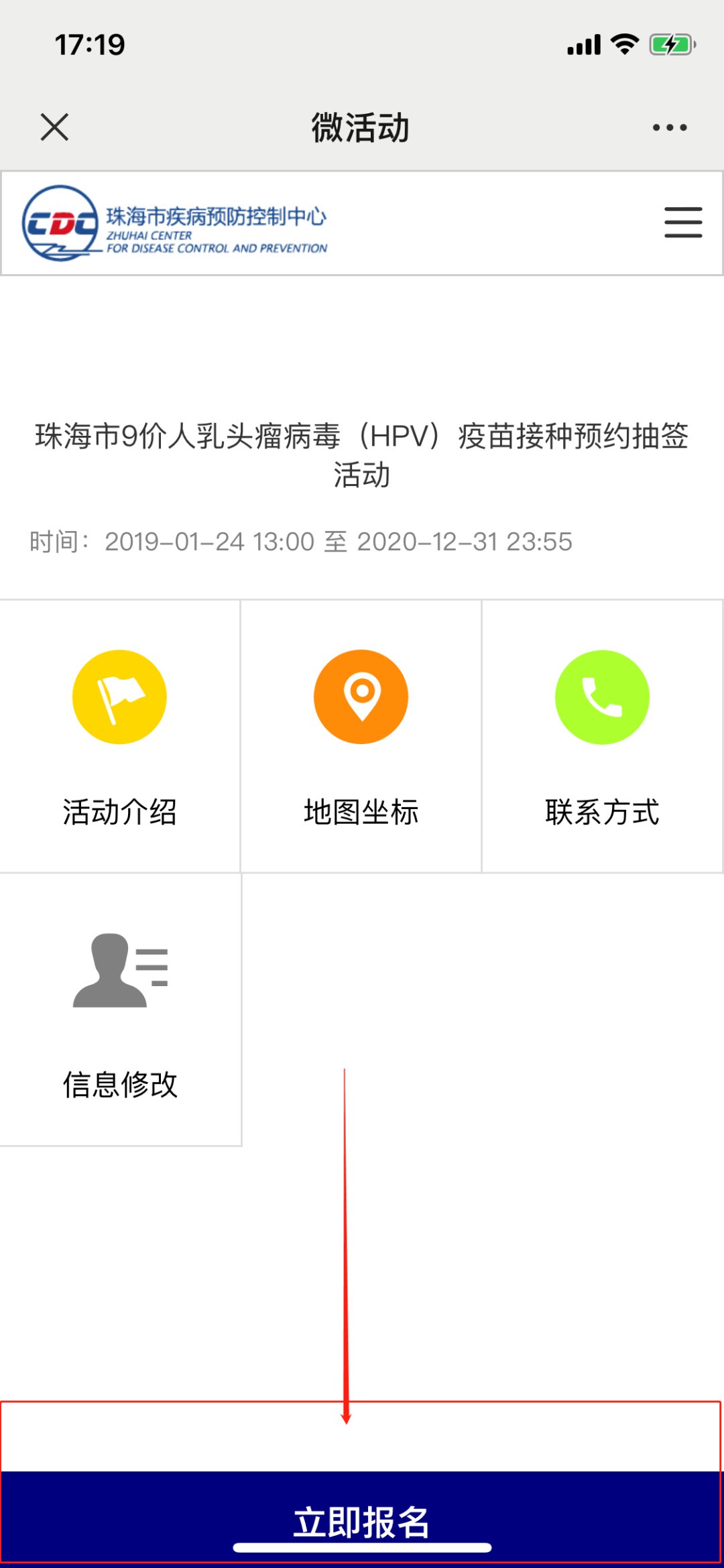Tap 立即报名 to sign up now

click(362, 1520)
